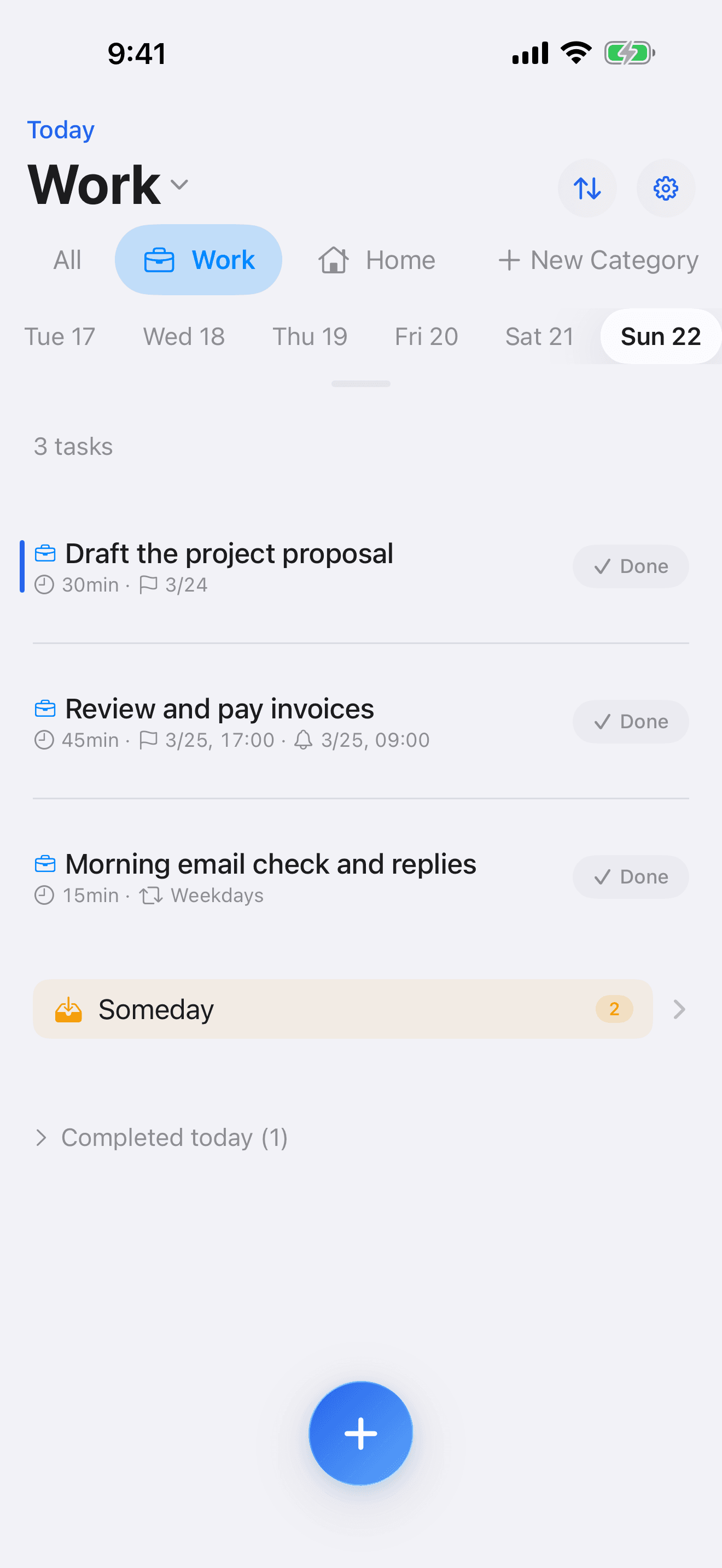Screen dimensions: 722x1568
Task: Tap the Today link
Action: click(60, 129)
